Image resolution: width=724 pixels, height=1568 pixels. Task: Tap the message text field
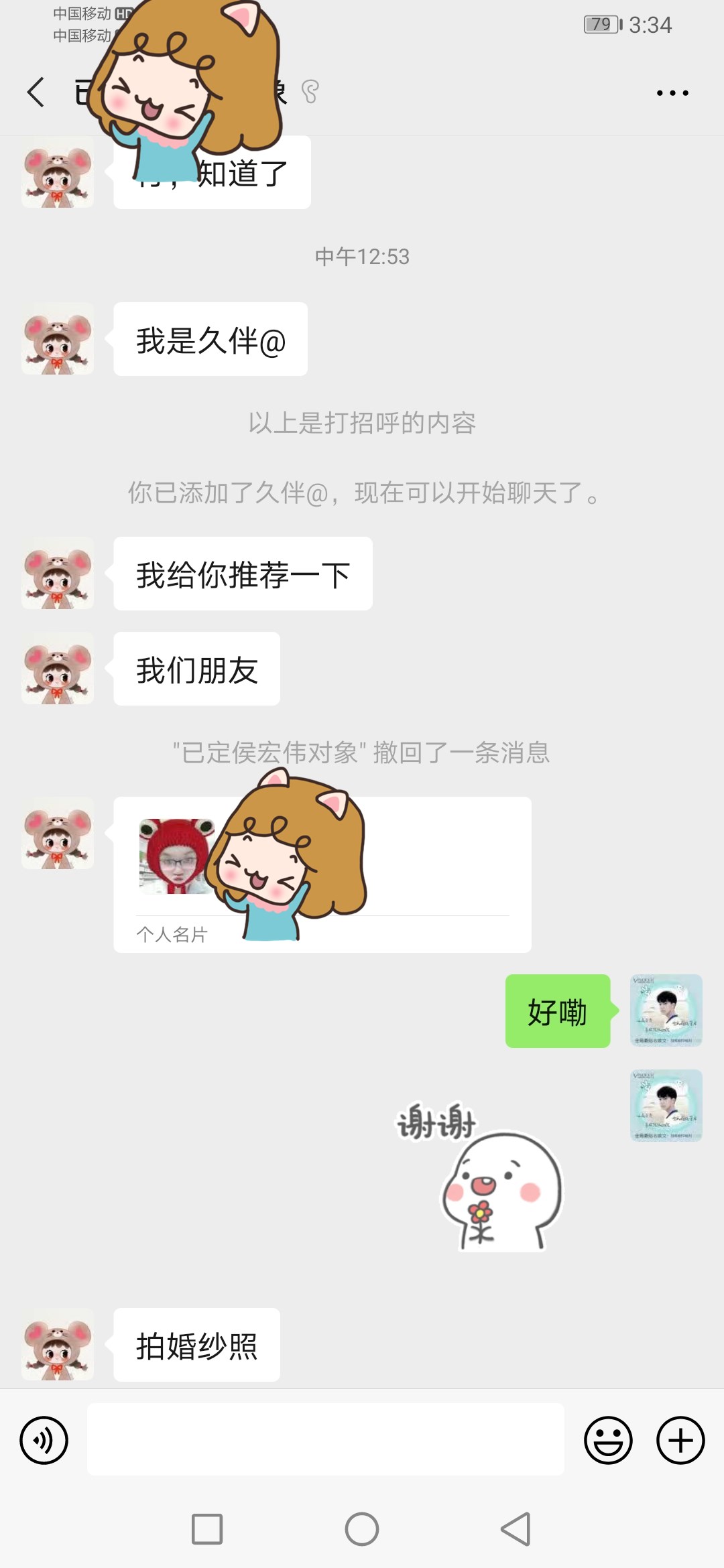(325, 1439)
